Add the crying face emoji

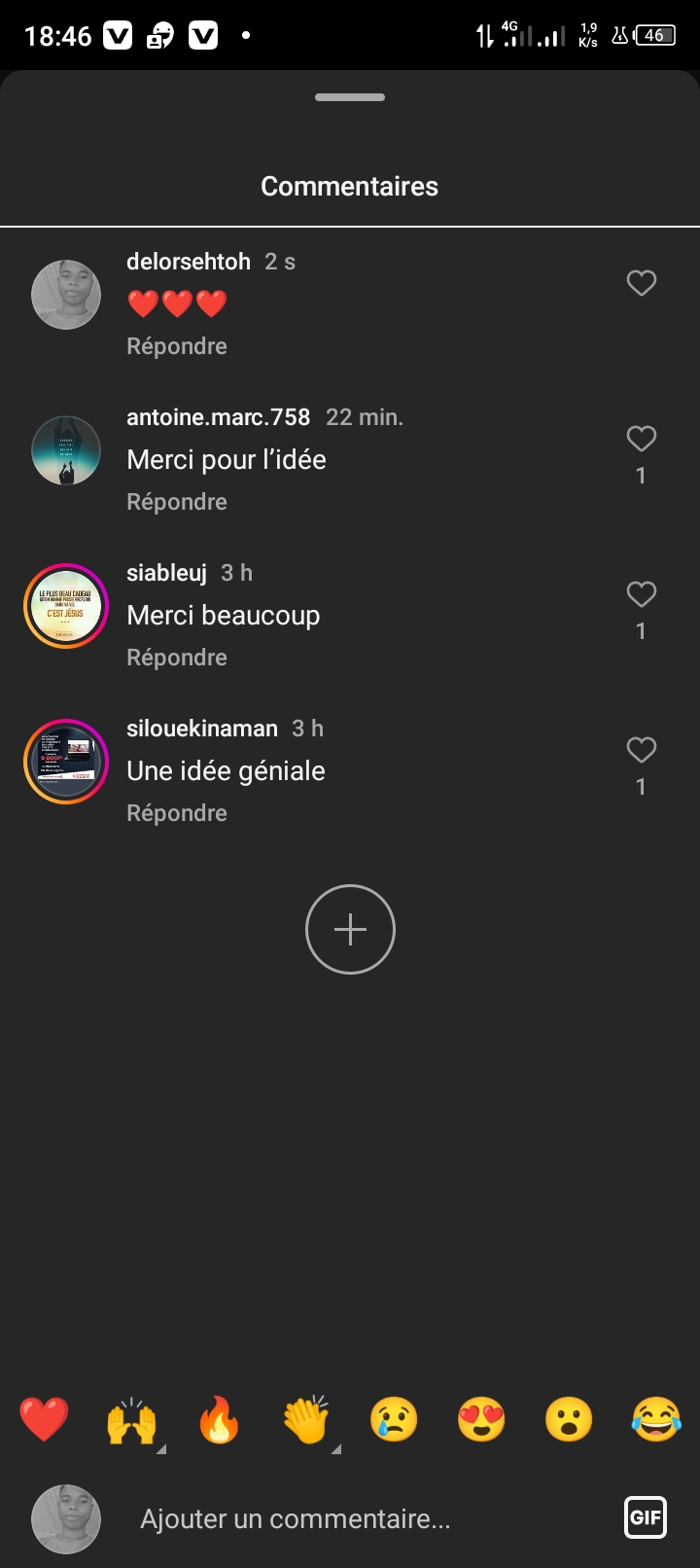394,1419
